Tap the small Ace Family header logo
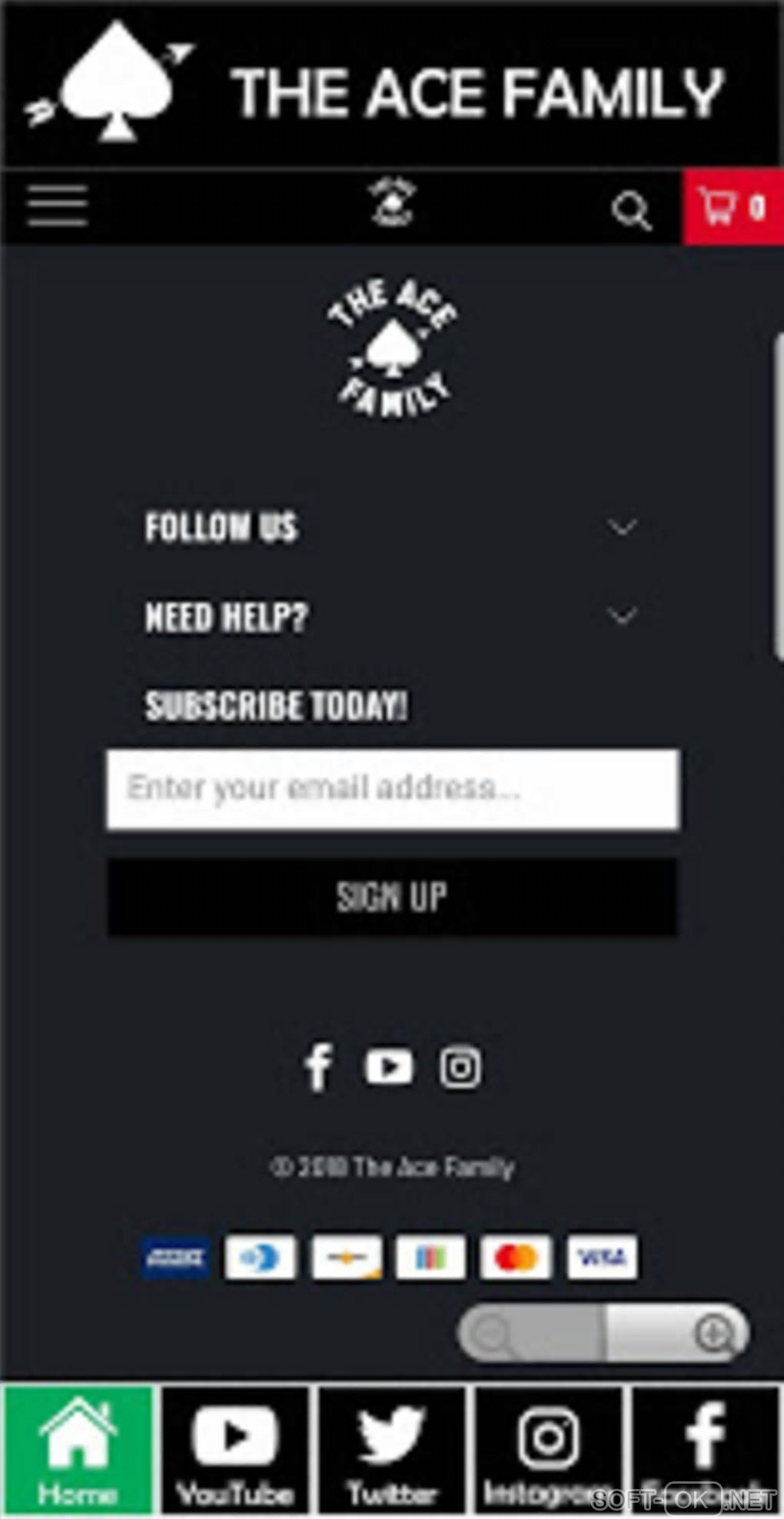Viewport: 784px width, 1519px height. click(x=393, y=203)
